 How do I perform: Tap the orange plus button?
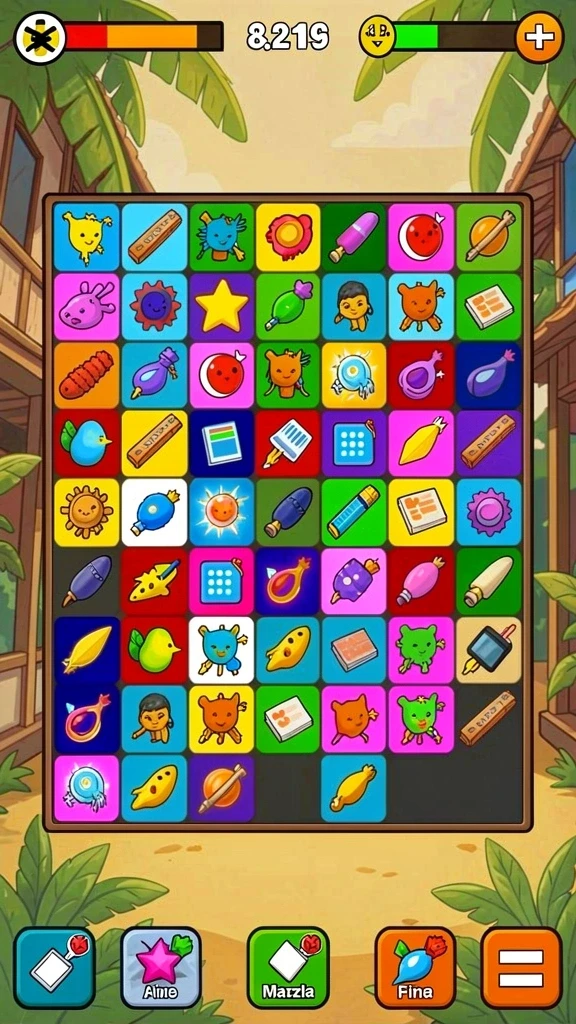click(539, 37)
